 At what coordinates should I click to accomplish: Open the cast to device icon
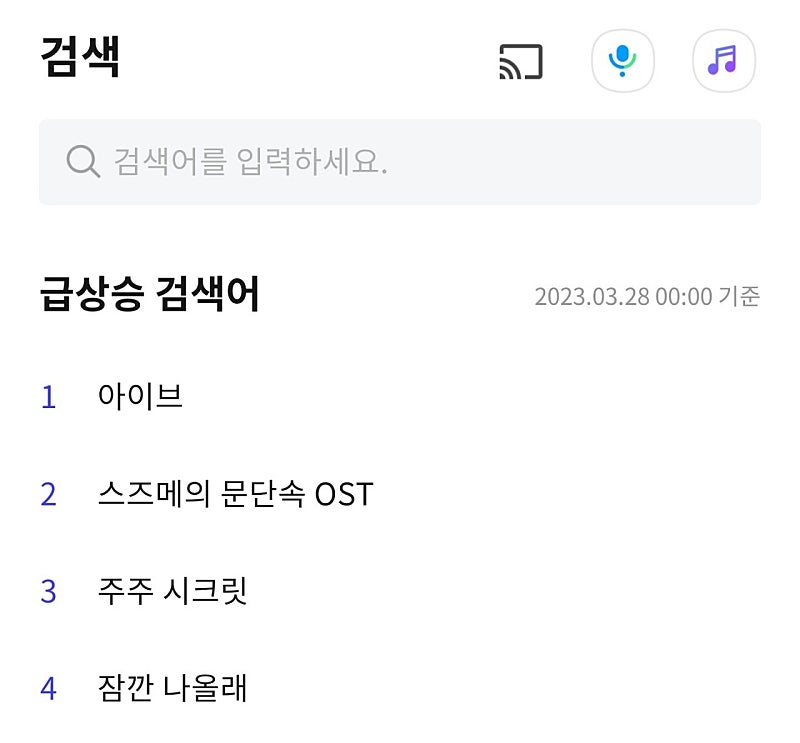(520, 61)
